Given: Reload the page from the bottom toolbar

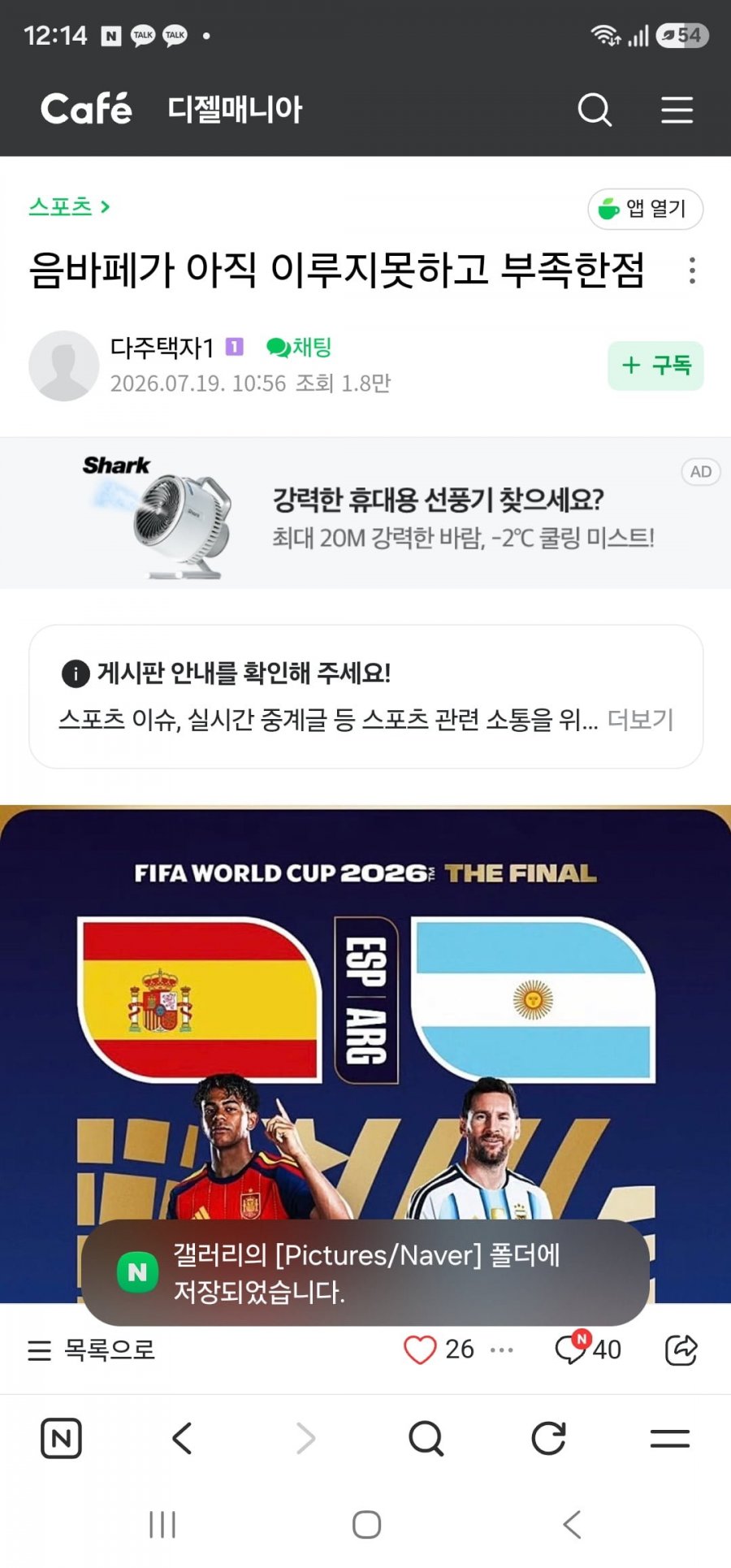Looking at the screenshot, I should pos(548,1439).
